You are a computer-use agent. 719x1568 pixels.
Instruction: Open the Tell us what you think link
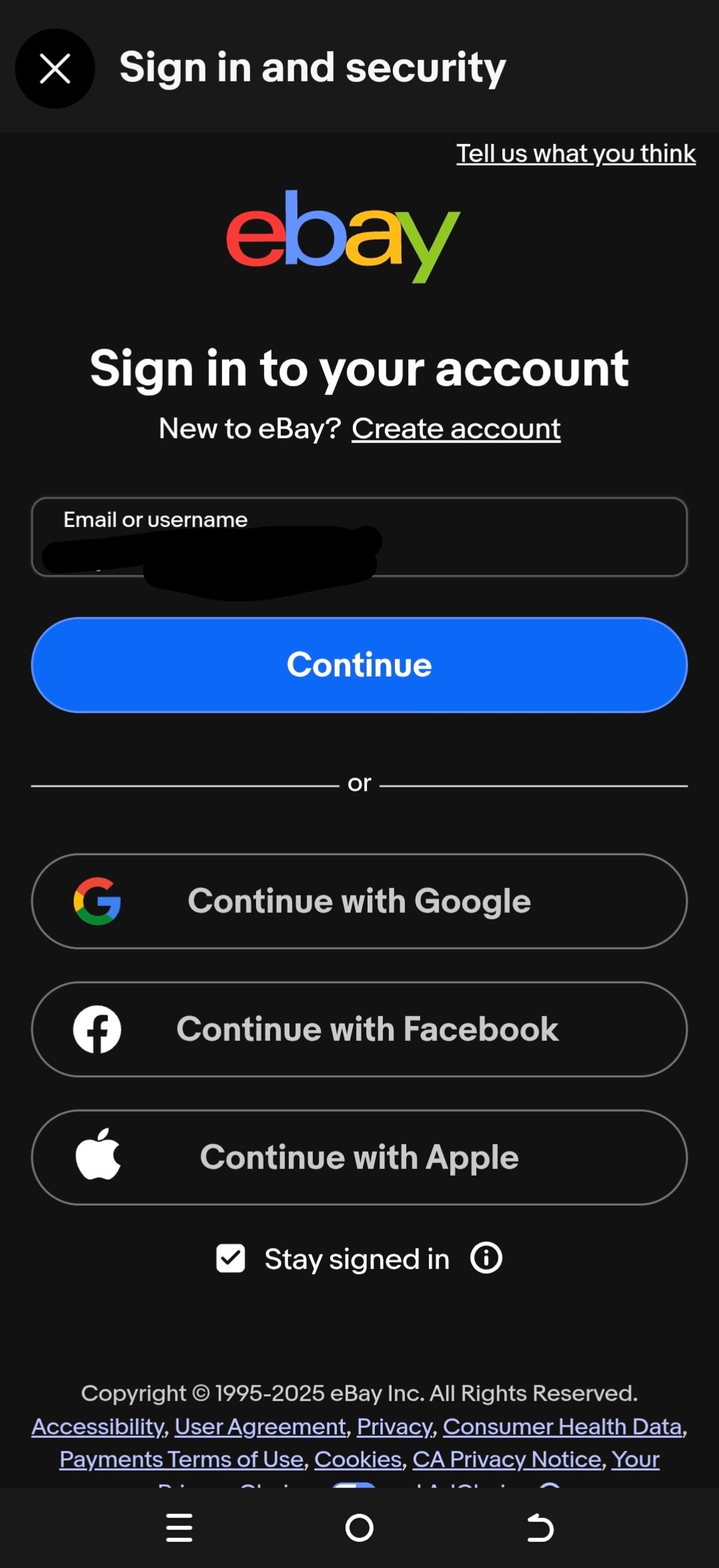coord(576,153)
